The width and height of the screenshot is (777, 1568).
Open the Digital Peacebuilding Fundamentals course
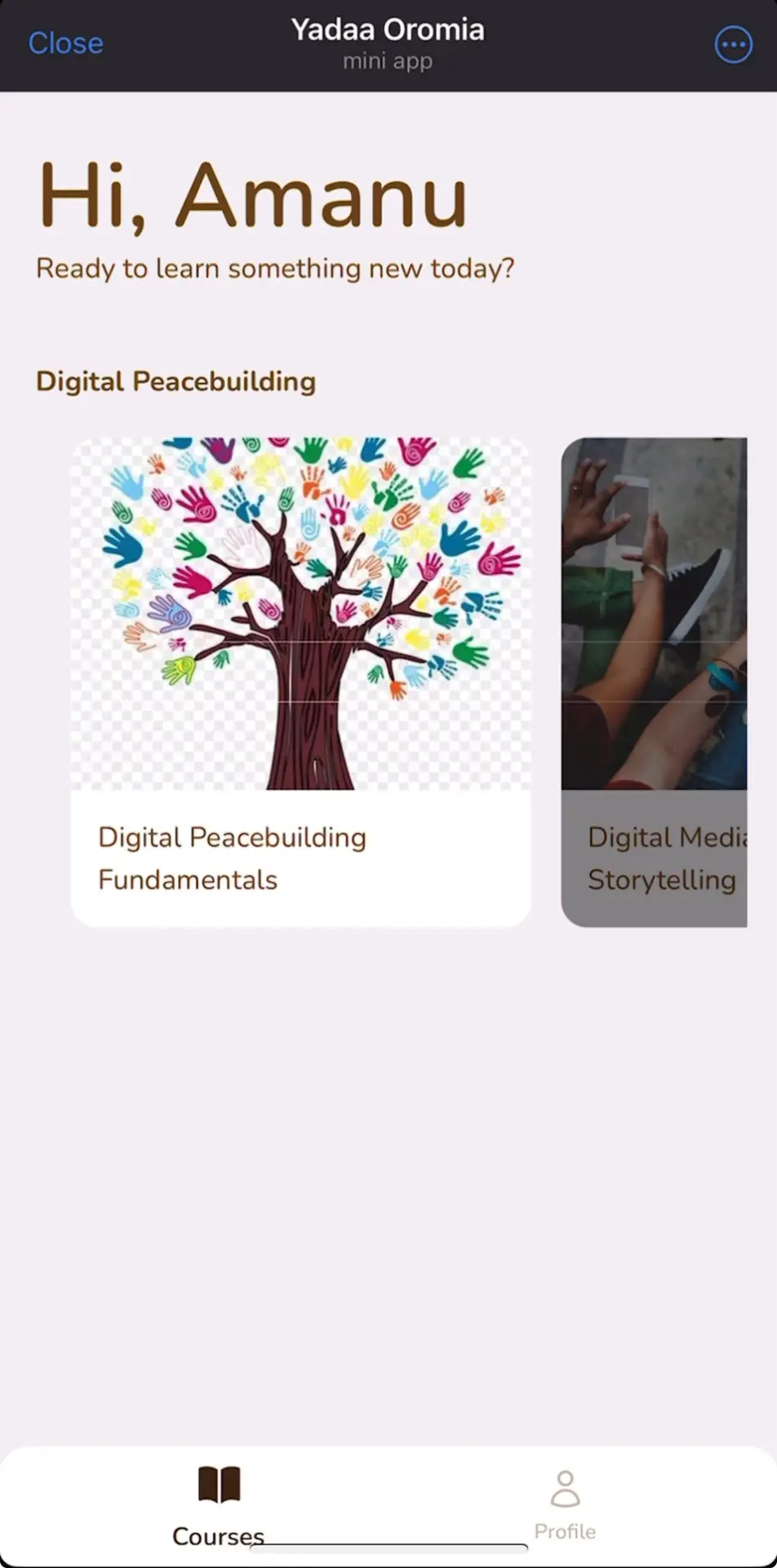coord(300,682)
